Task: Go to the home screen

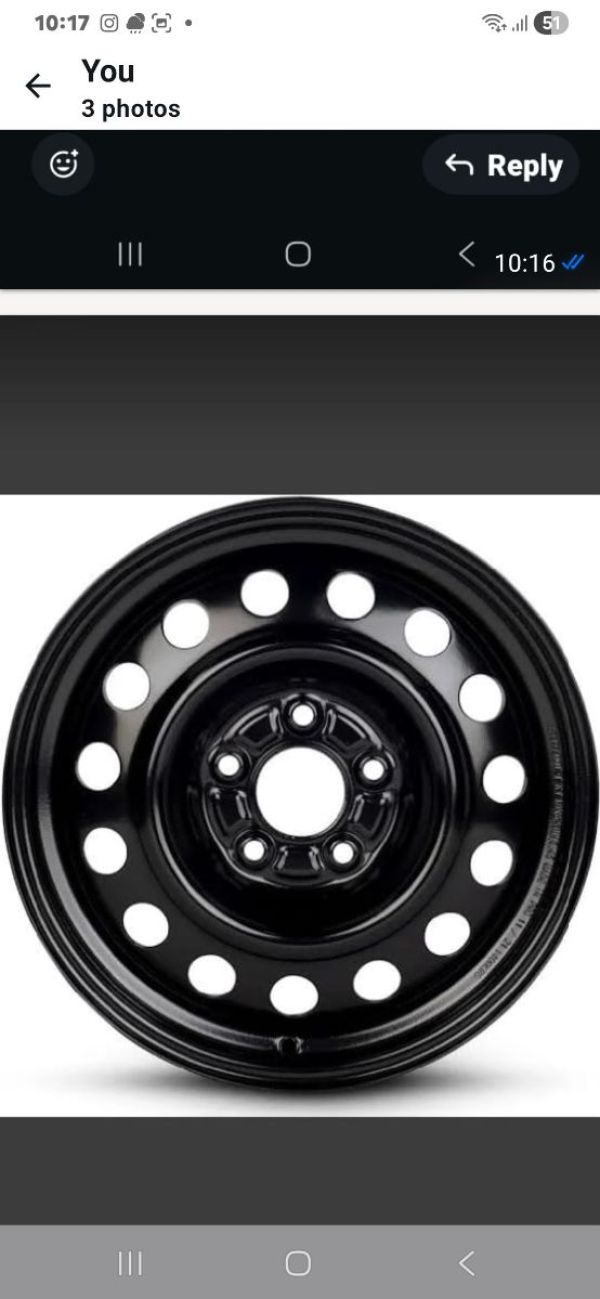Action: (298, 1263)
